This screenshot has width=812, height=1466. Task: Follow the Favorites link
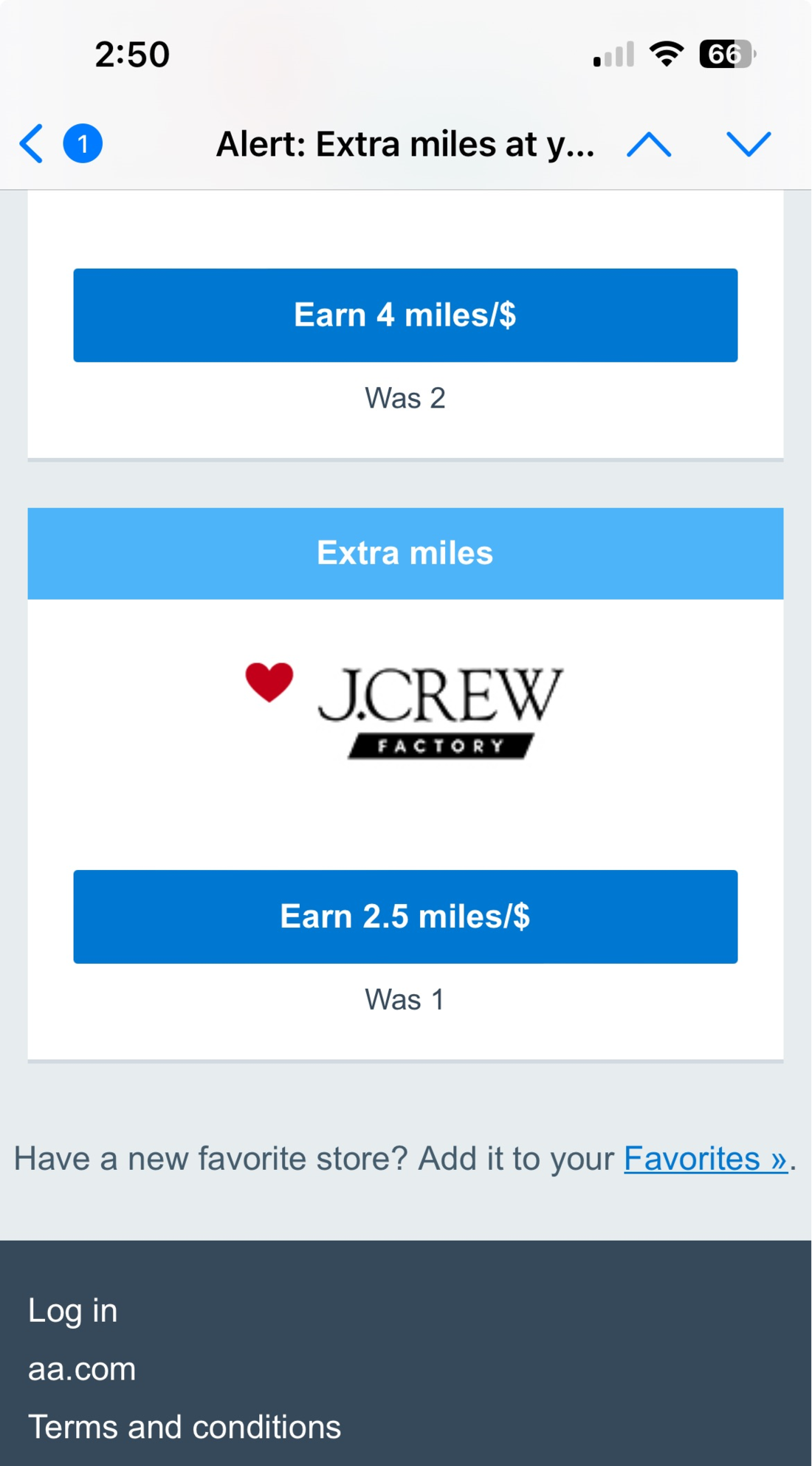click(x=706, y=1158)
